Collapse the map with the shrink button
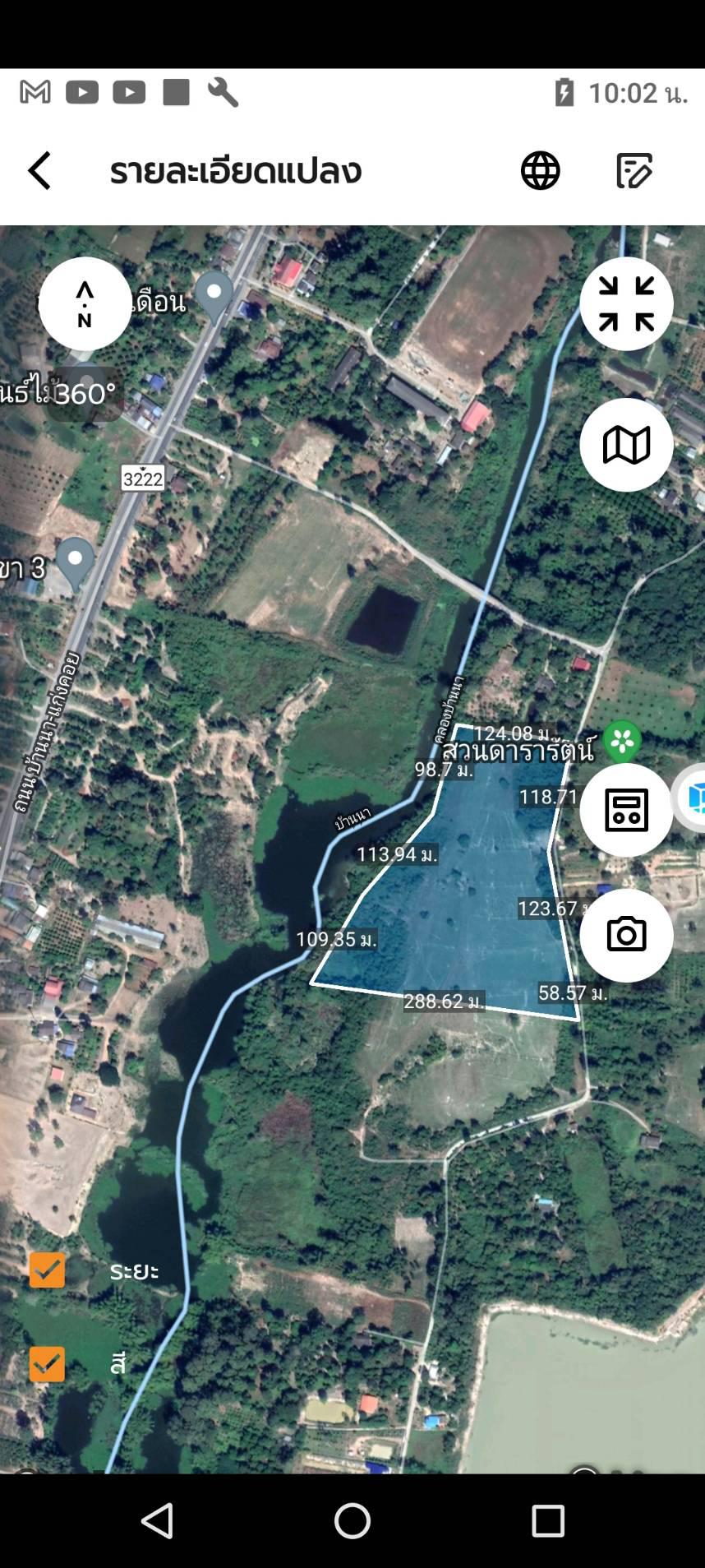 pos(626,303)
